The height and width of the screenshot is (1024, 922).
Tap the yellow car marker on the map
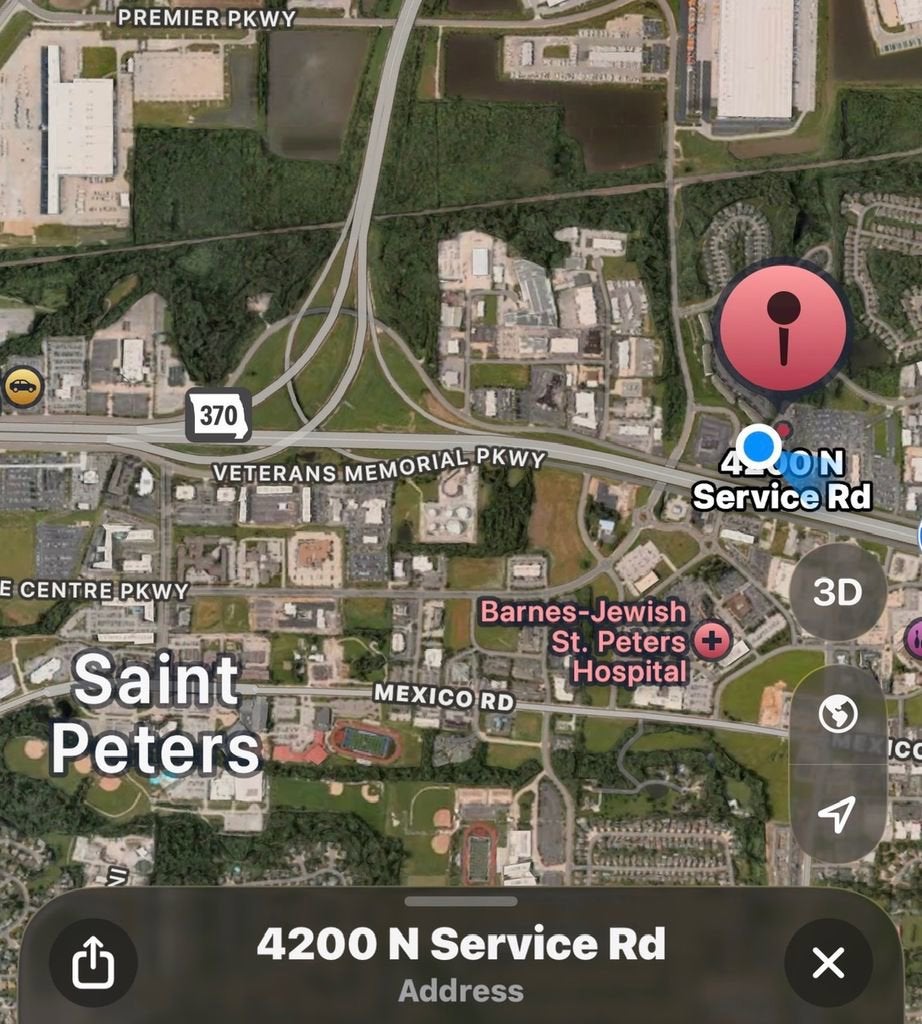tap(22, 386)
